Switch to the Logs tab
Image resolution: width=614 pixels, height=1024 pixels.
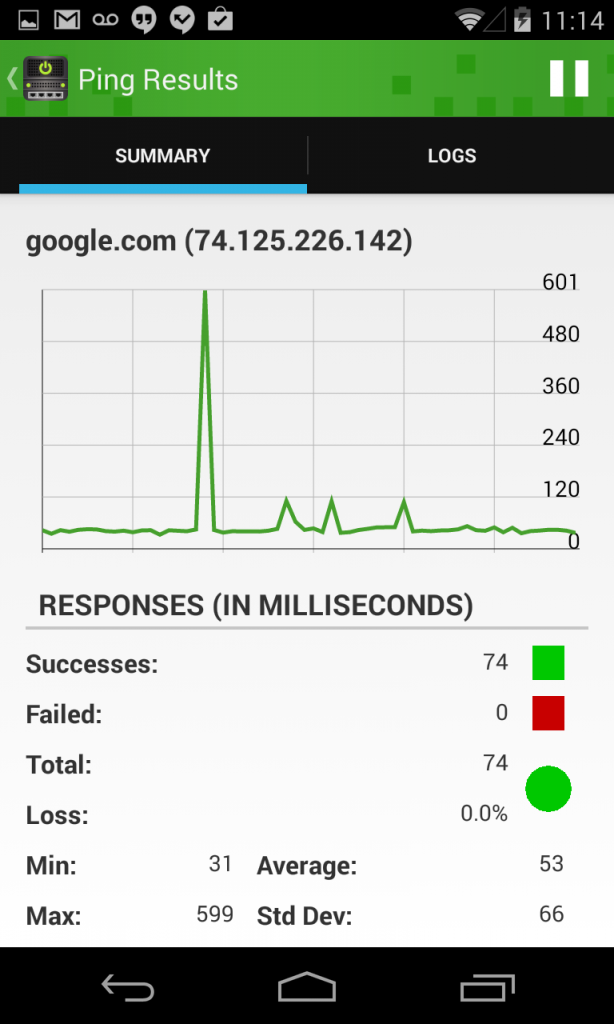click(x=452, y=155)
